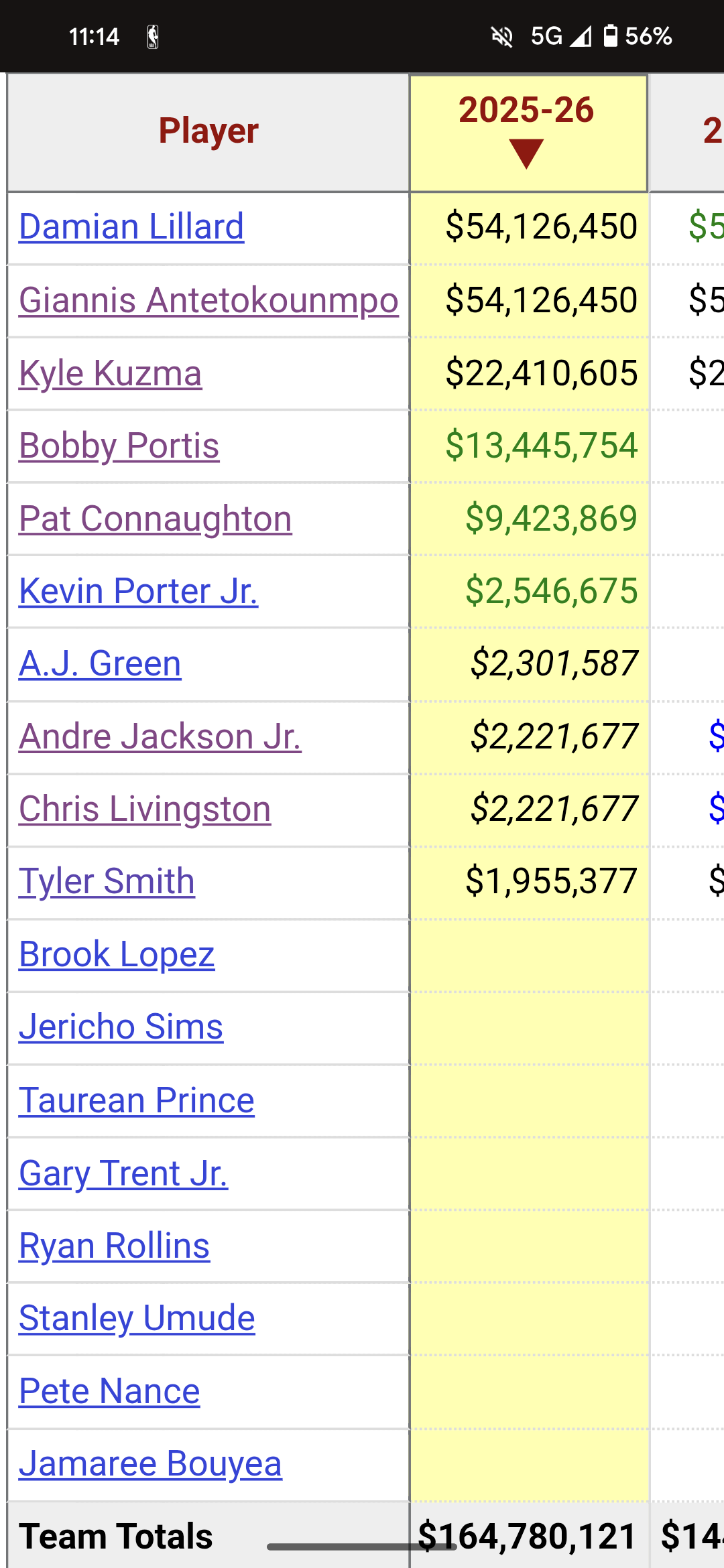Select the Pat Connaughton link

click(x=156, y=519)
